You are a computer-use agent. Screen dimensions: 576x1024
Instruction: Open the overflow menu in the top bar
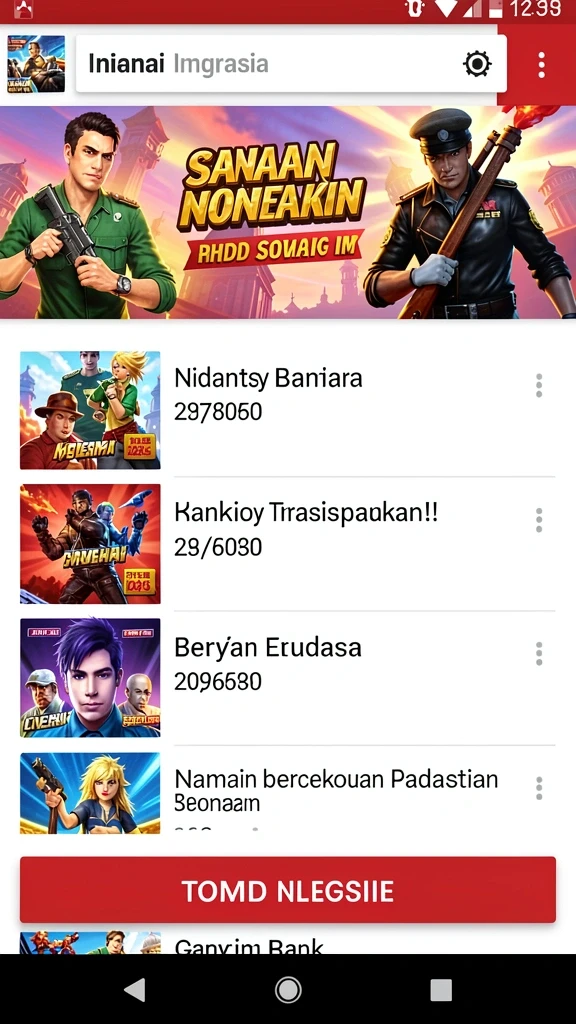coord(541,65)
